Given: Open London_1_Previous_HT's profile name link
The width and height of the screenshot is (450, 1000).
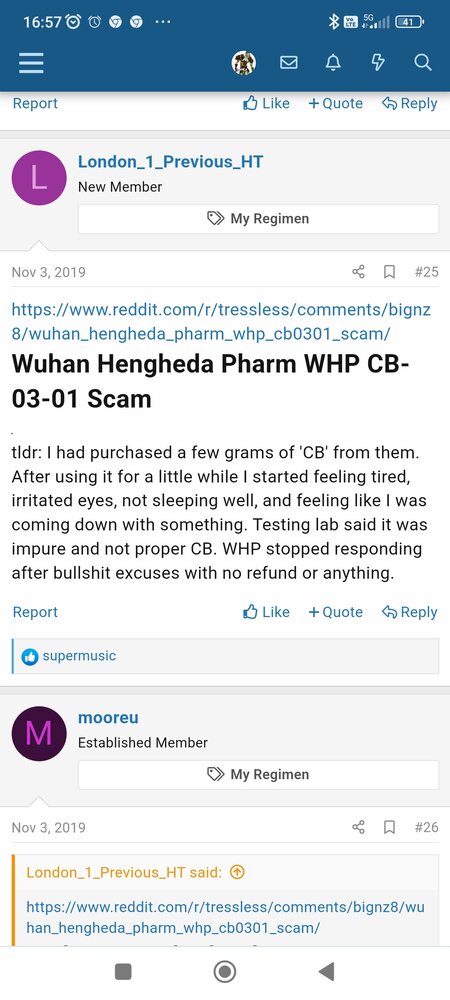Looking at the screenshot, I should click(170, 161).
